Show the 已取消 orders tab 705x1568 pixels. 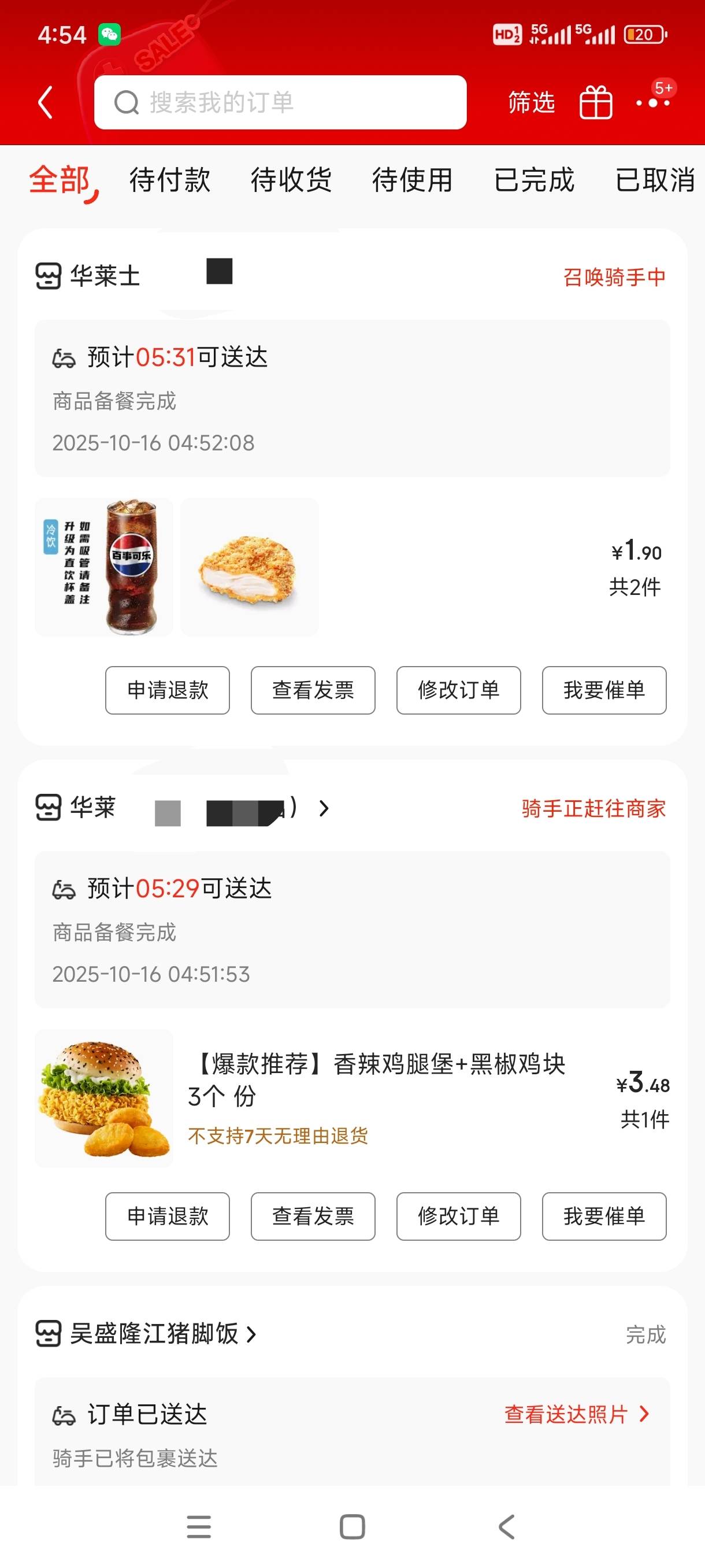[655, 180]
